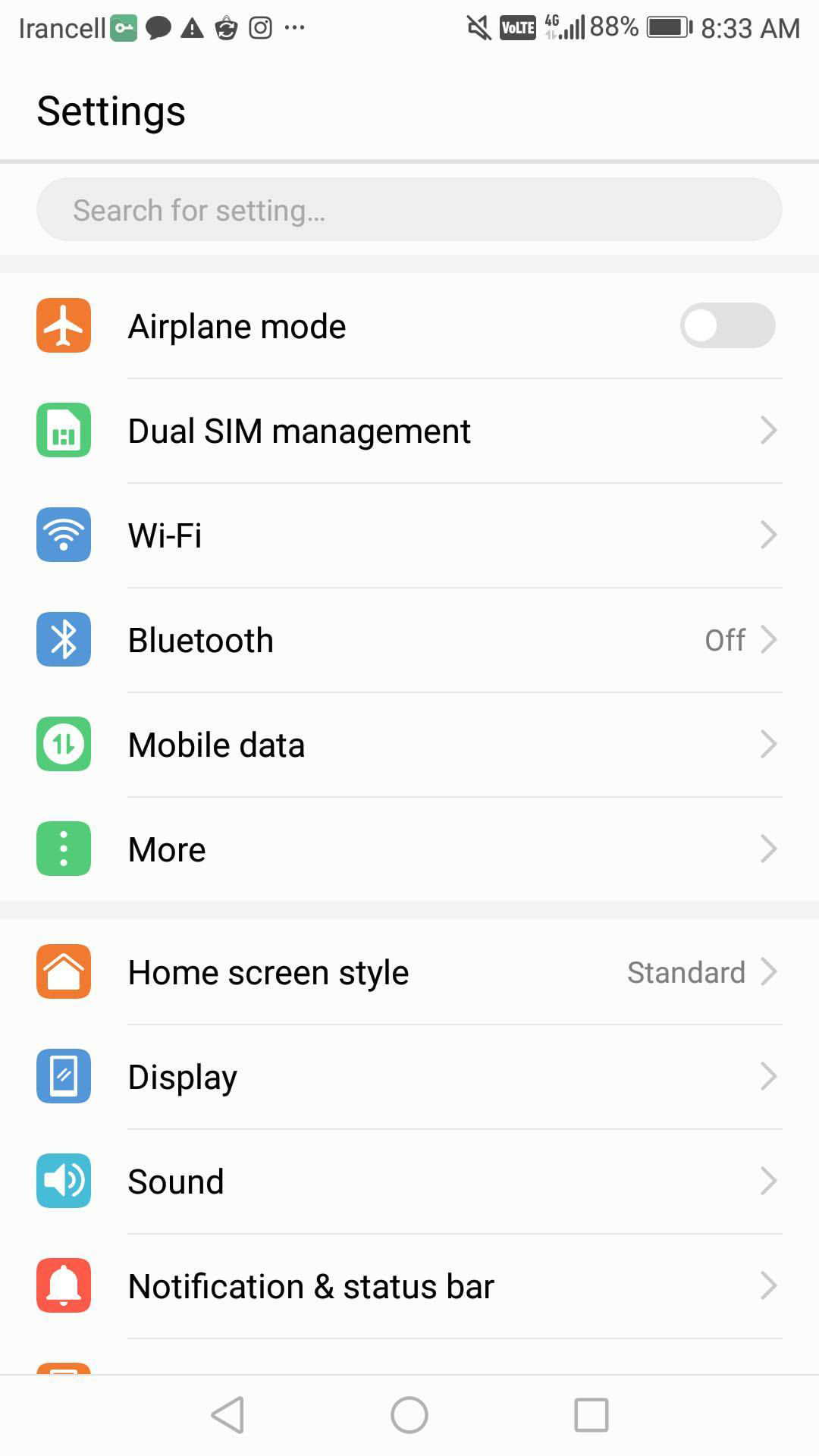Go to the home screen
Image resolution: width=819 pixels, height=1456 pixels.
[x=409, y=1415]
